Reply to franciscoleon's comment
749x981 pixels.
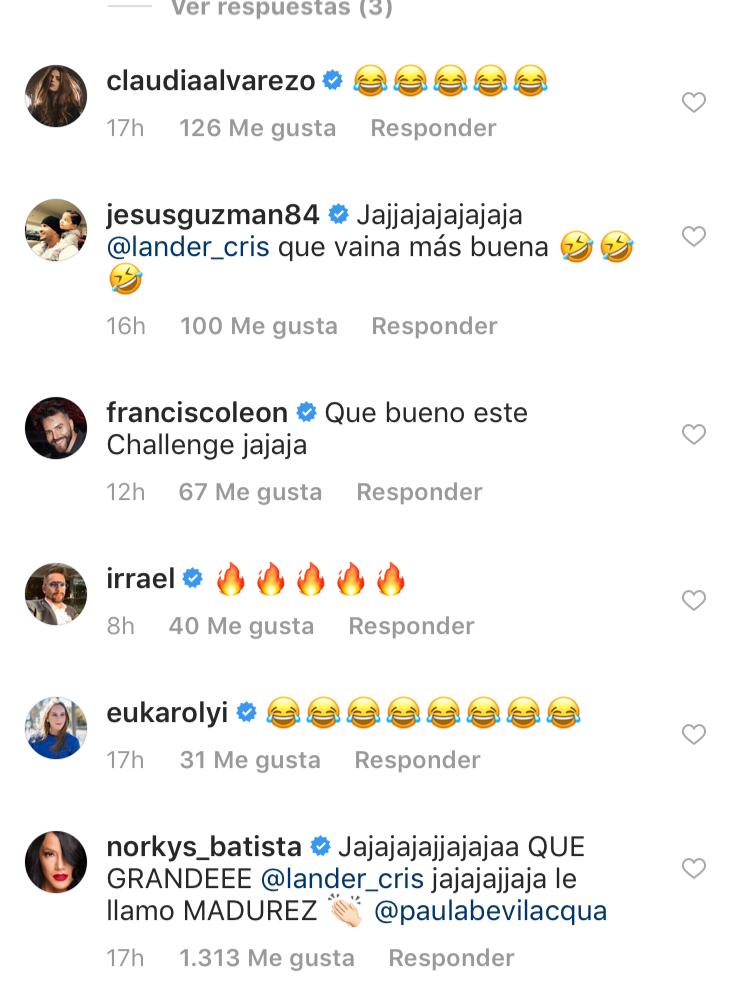click(419, 492)
